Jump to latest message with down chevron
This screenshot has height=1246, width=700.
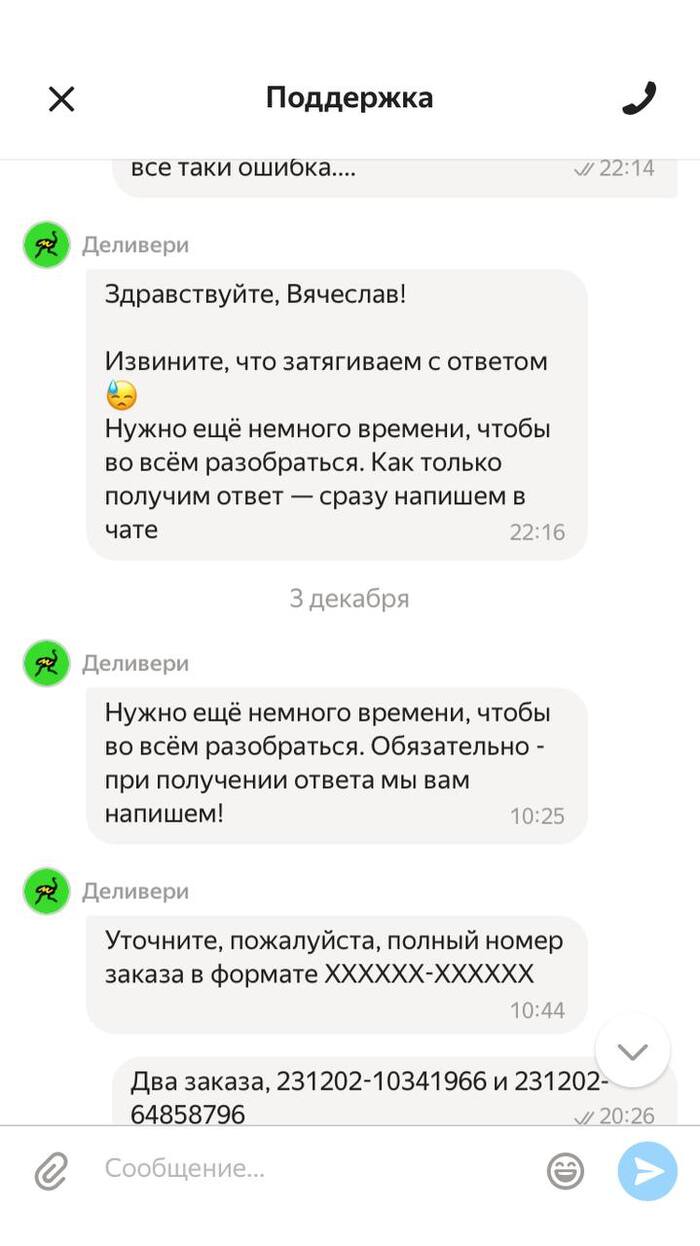pyautogui.click(x=632, y=1051)
